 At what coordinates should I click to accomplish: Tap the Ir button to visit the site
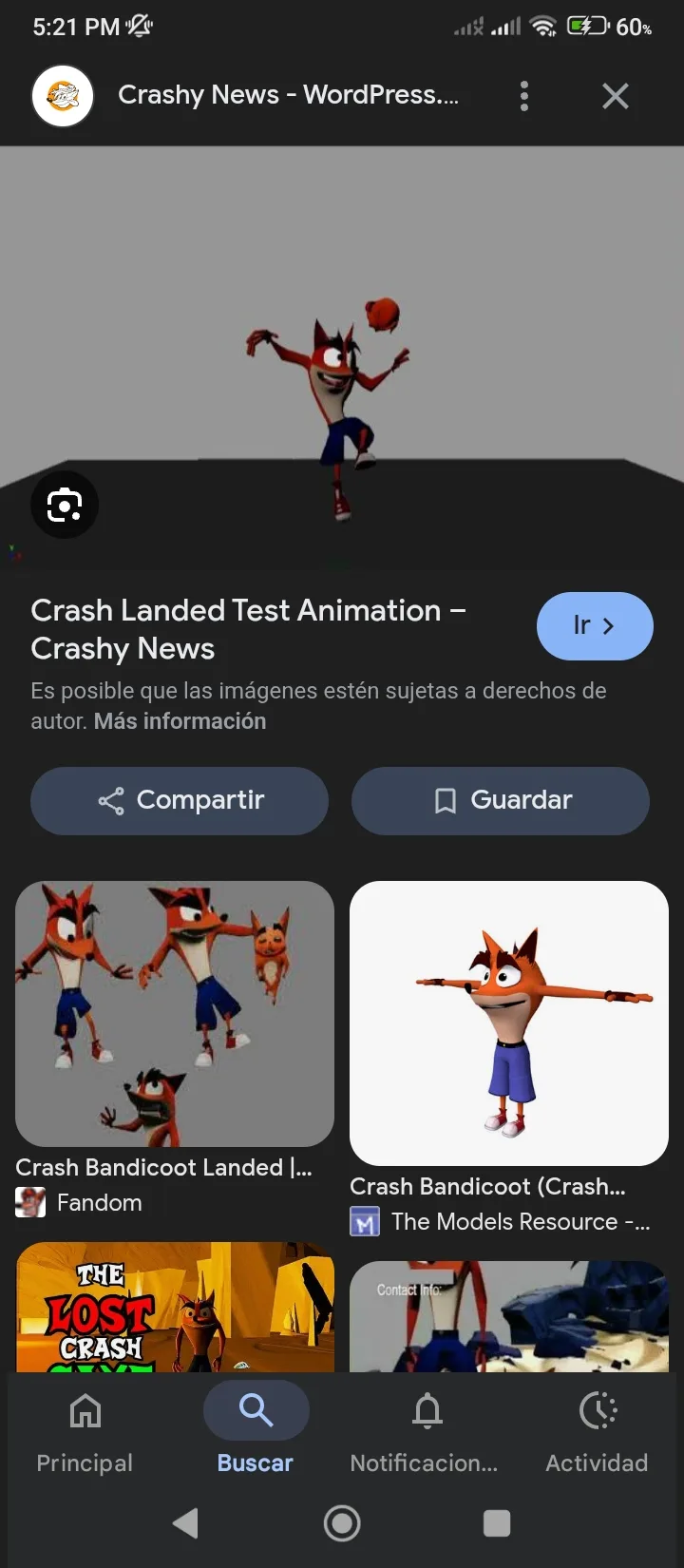595,626
